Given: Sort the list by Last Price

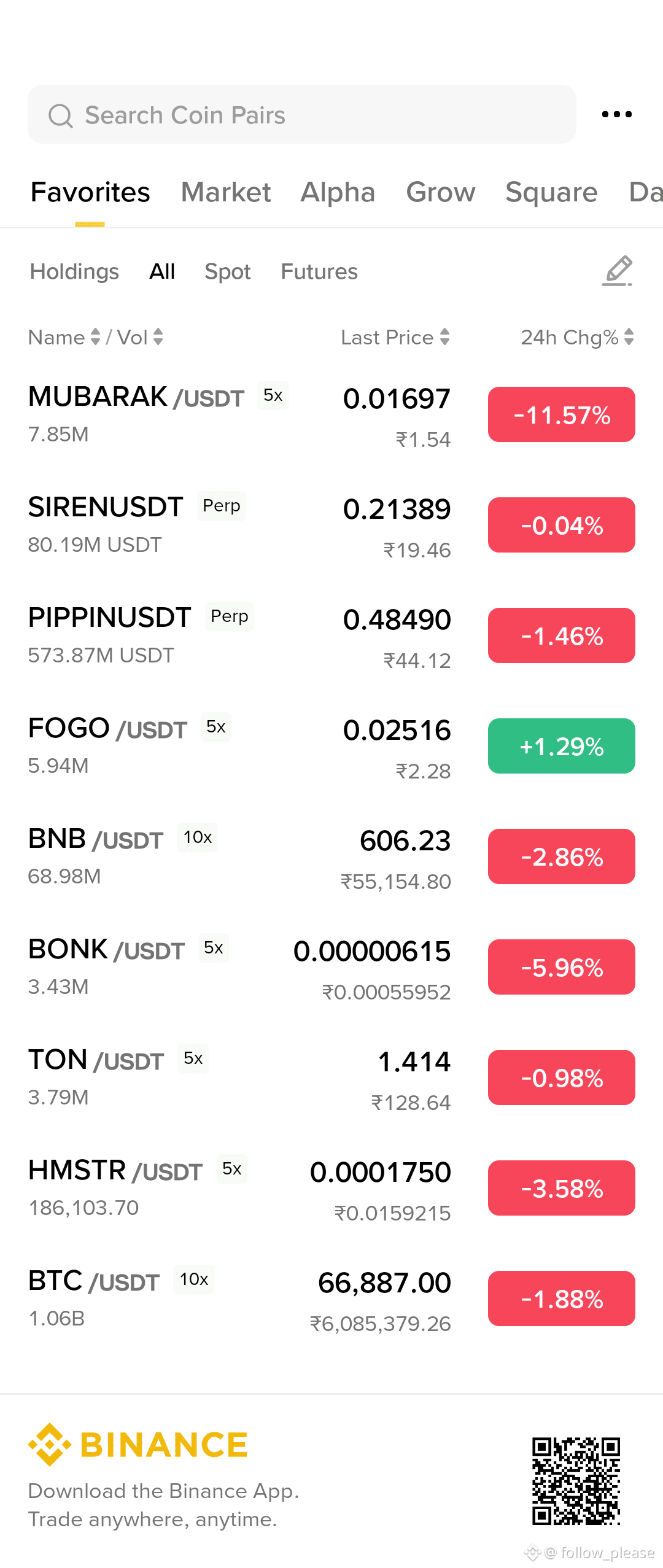Looking at the screenshot, I should 395,337.
